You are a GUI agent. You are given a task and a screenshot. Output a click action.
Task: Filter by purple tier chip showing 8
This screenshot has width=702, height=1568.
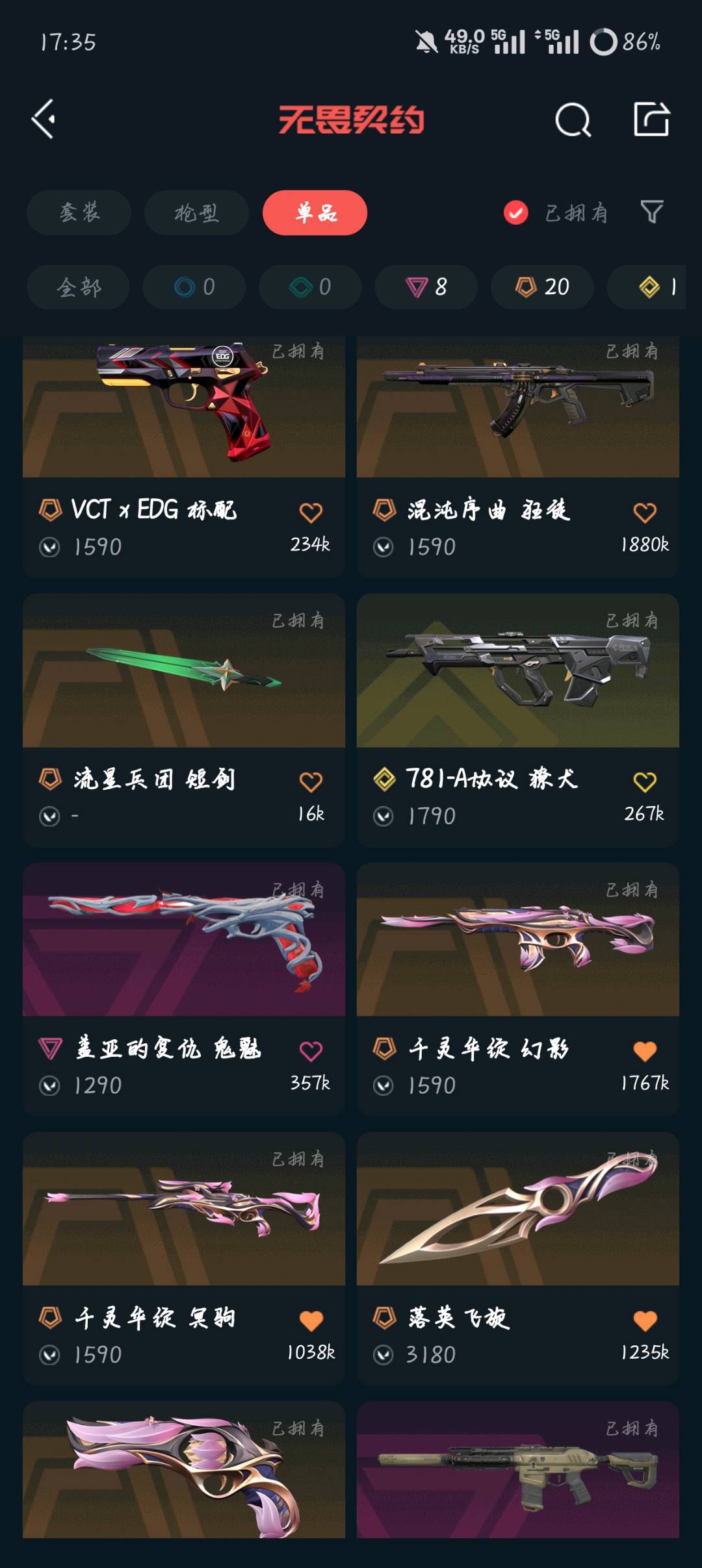(x=426, y=287)
